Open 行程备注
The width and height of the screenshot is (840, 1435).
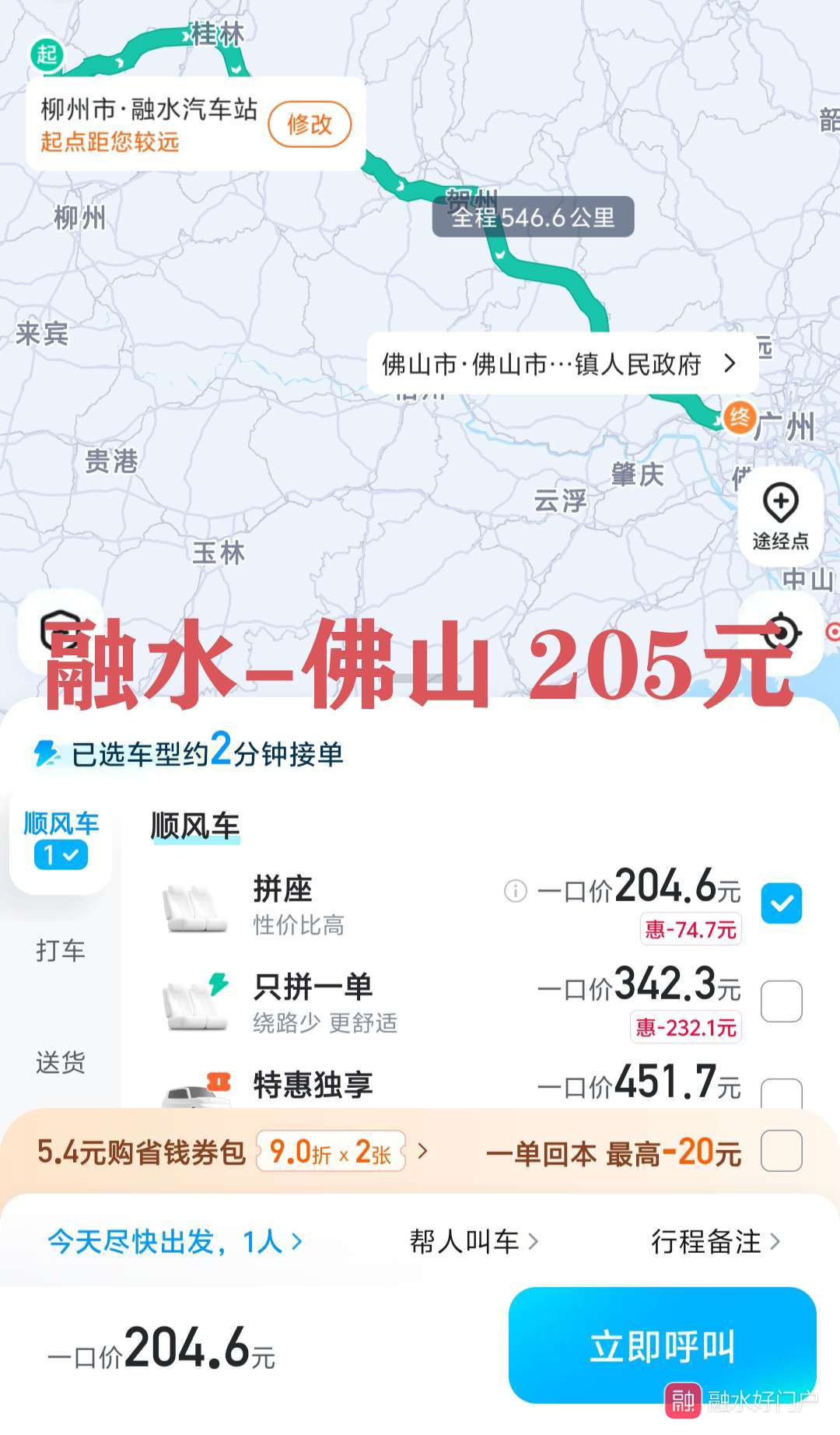click(x=714, y=1241)
